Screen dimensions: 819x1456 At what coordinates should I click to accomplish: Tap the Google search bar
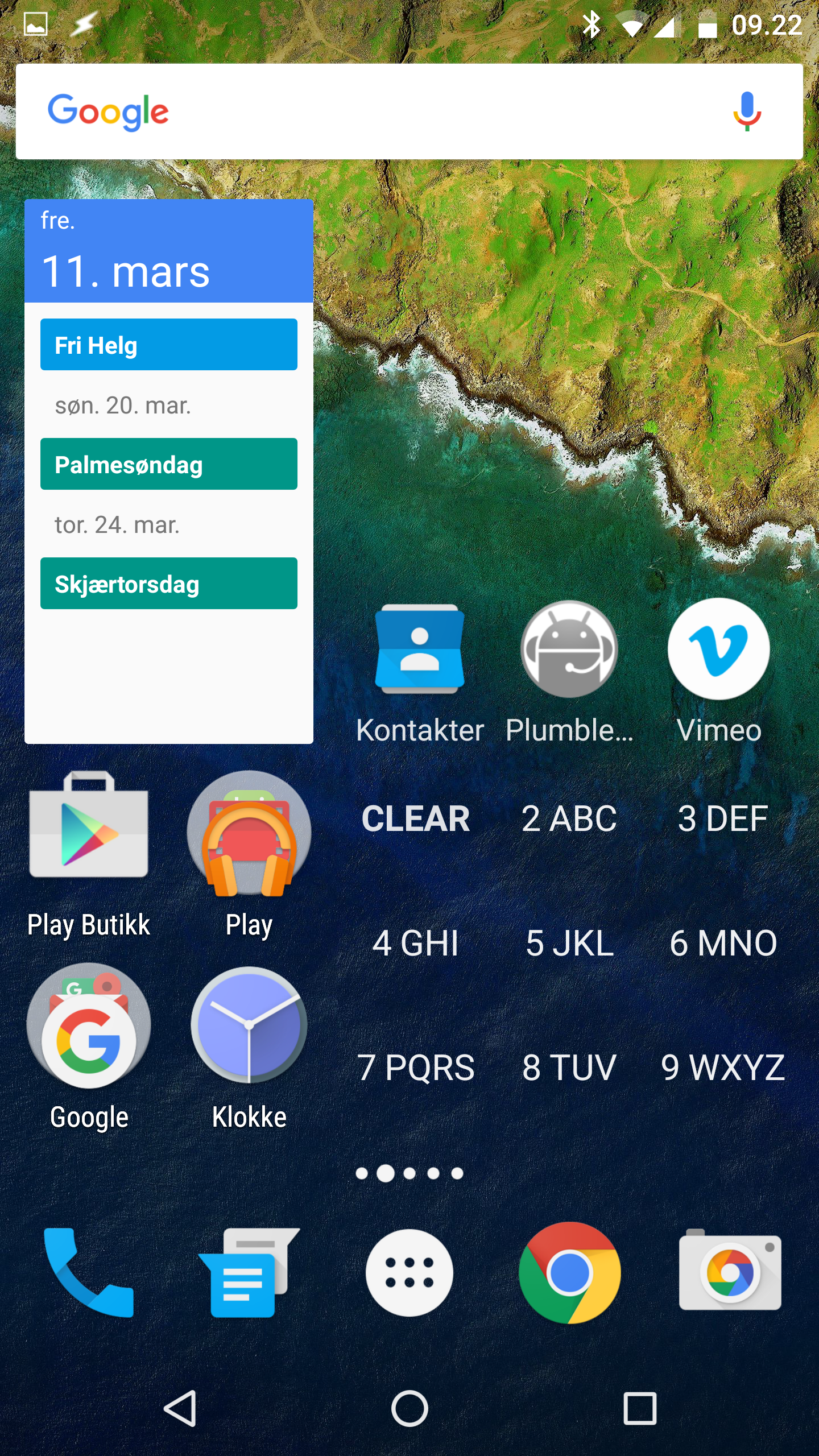pyautogui.click(x=409, y=111)
